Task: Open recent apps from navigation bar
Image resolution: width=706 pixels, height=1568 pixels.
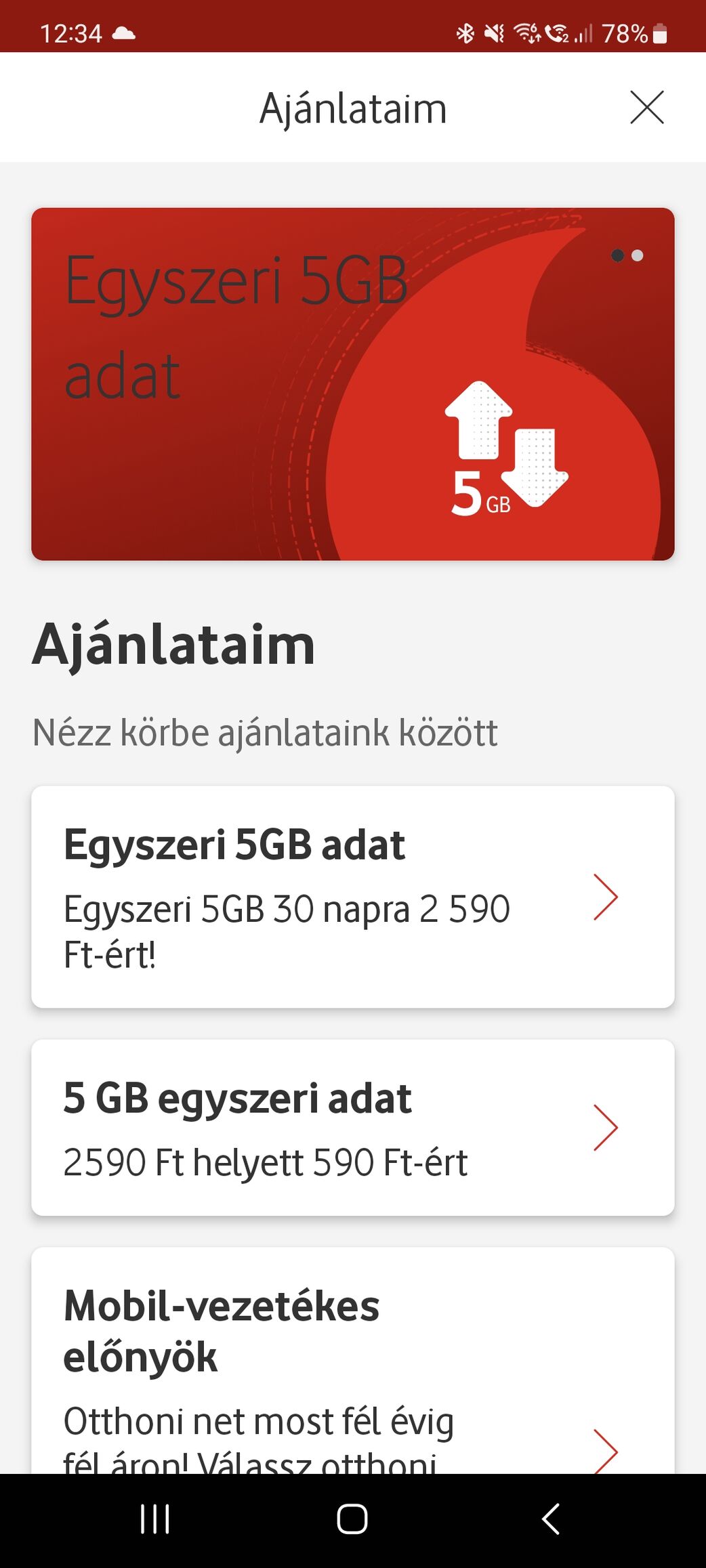Action: click(154, 1519)
